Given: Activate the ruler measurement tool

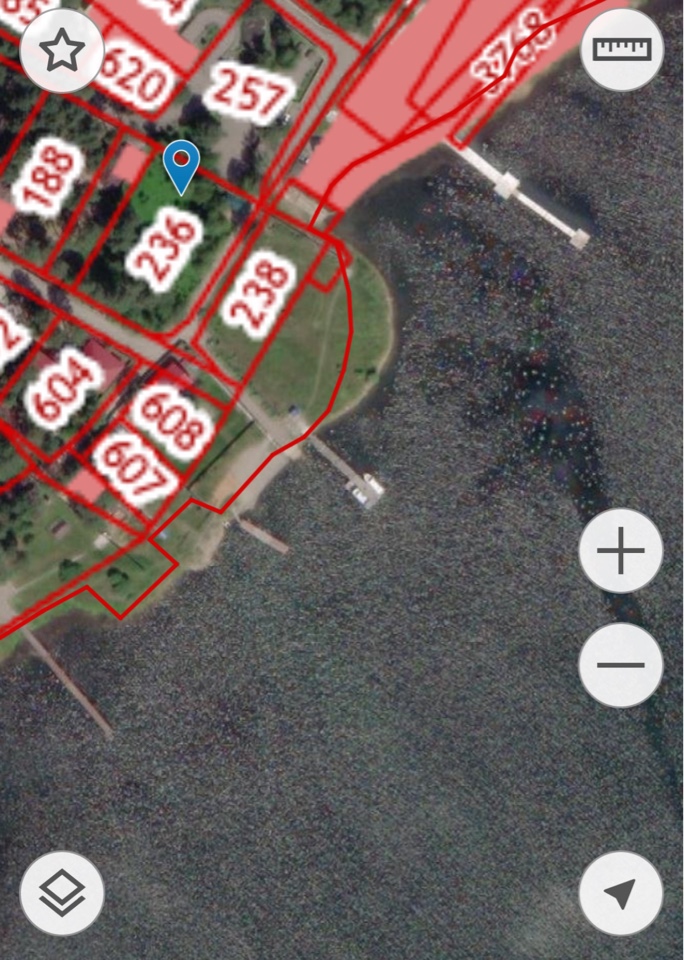Looking at the screenshot, I should point(621,50).
